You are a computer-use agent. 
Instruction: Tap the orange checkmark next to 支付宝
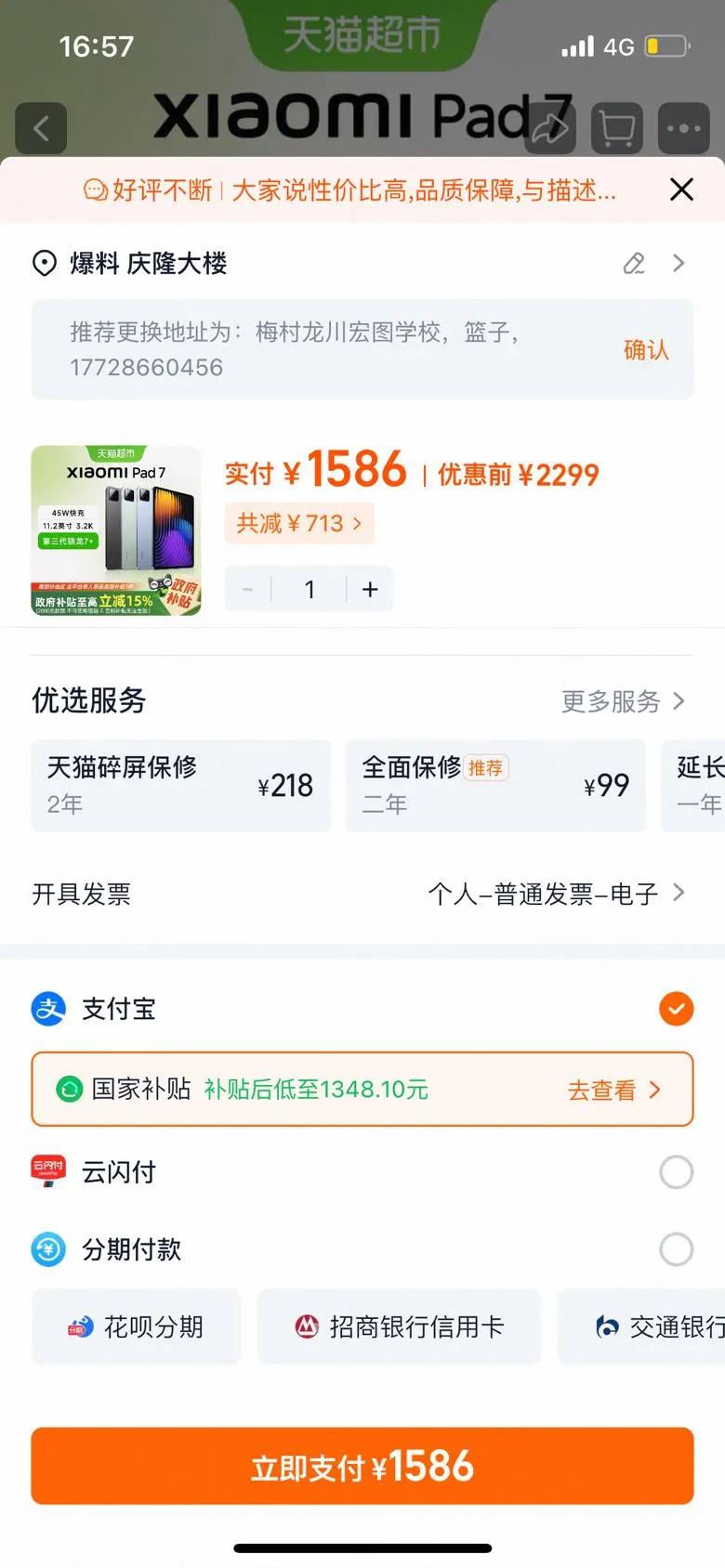click(676, 1009)
